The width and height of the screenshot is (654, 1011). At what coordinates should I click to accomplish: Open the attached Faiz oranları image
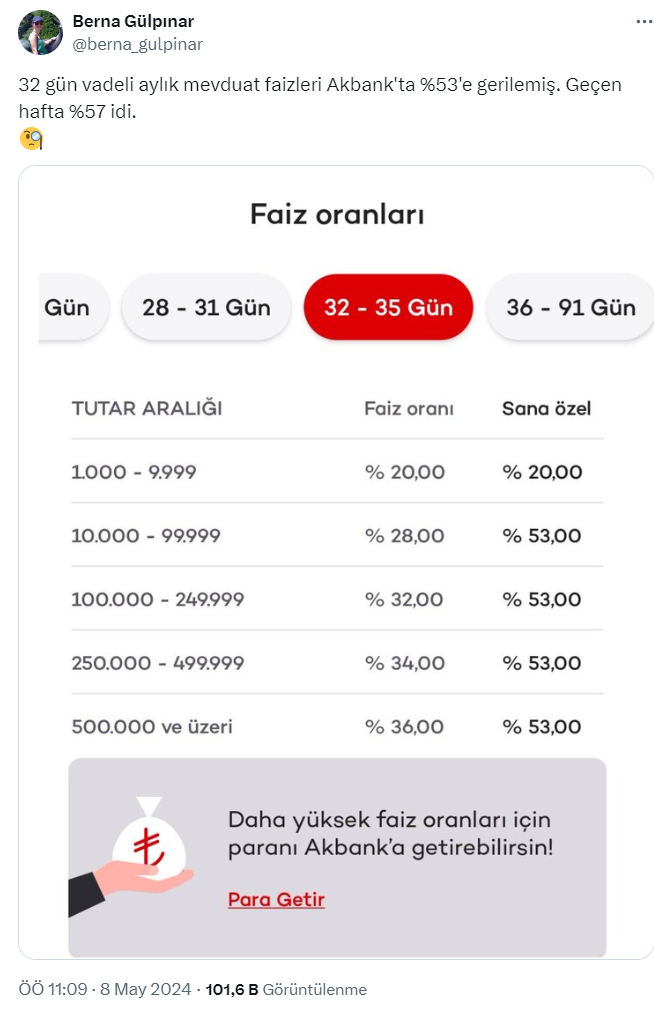336,560
